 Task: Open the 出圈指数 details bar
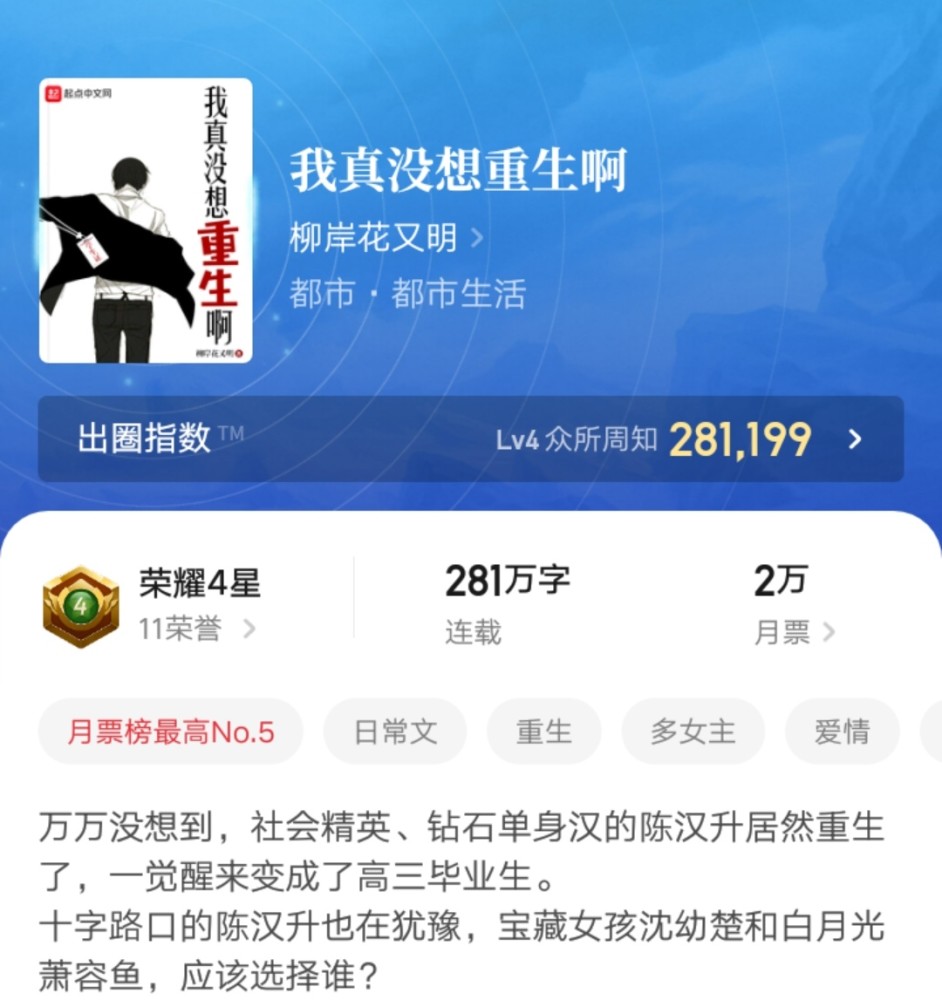point(470,439)
